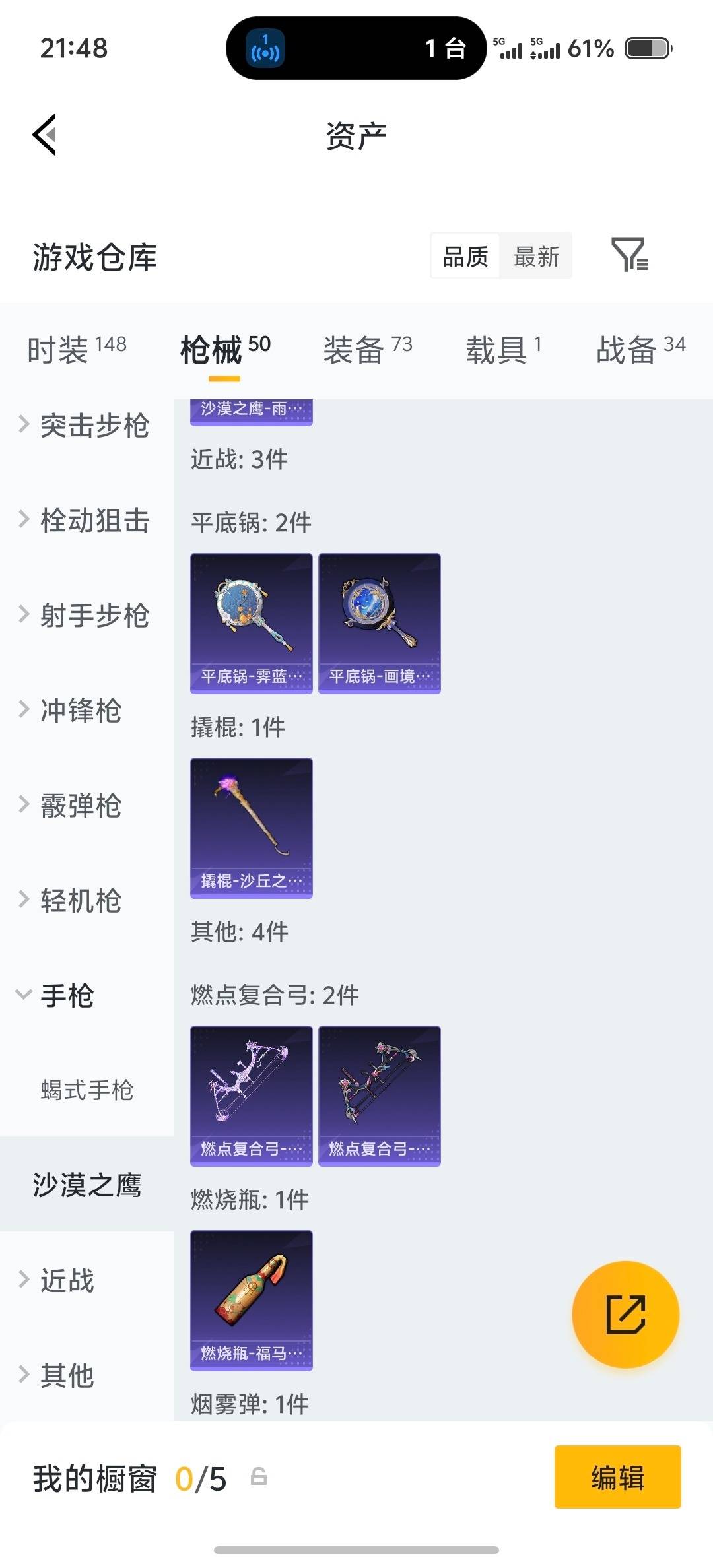
Task: Switch sorting to 品质
Action: [x=465, y=256]
